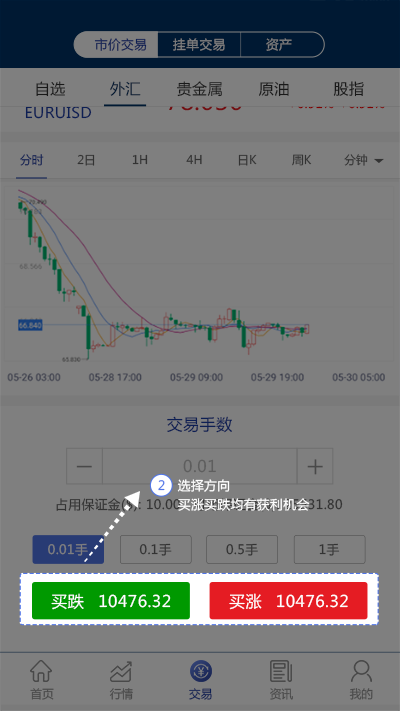
Task: Select the 原油 category tab
Action: click(x=274, y=89)
